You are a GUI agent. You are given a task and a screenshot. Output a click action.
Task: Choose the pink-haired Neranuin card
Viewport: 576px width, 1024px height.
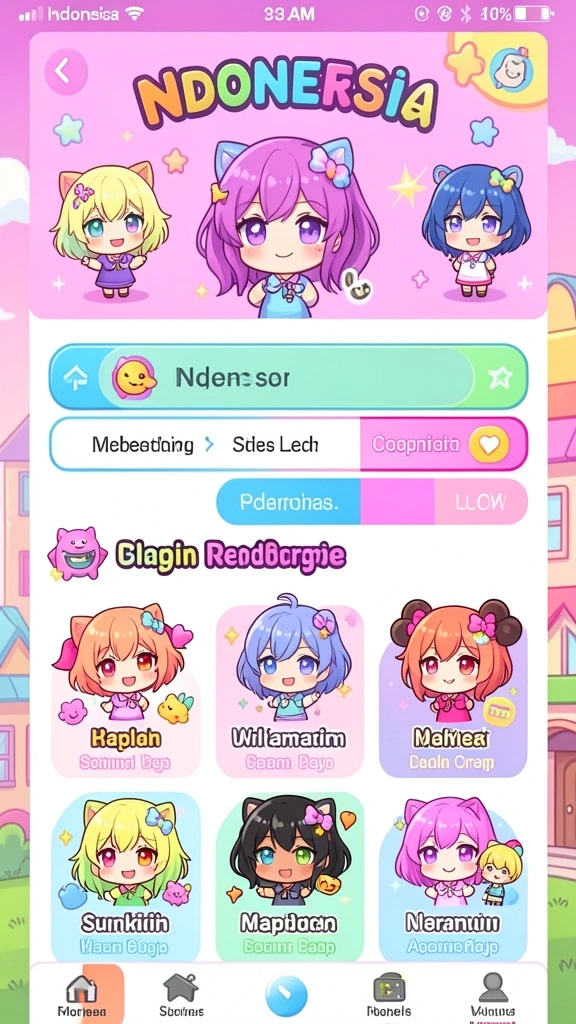coord(453,877)
